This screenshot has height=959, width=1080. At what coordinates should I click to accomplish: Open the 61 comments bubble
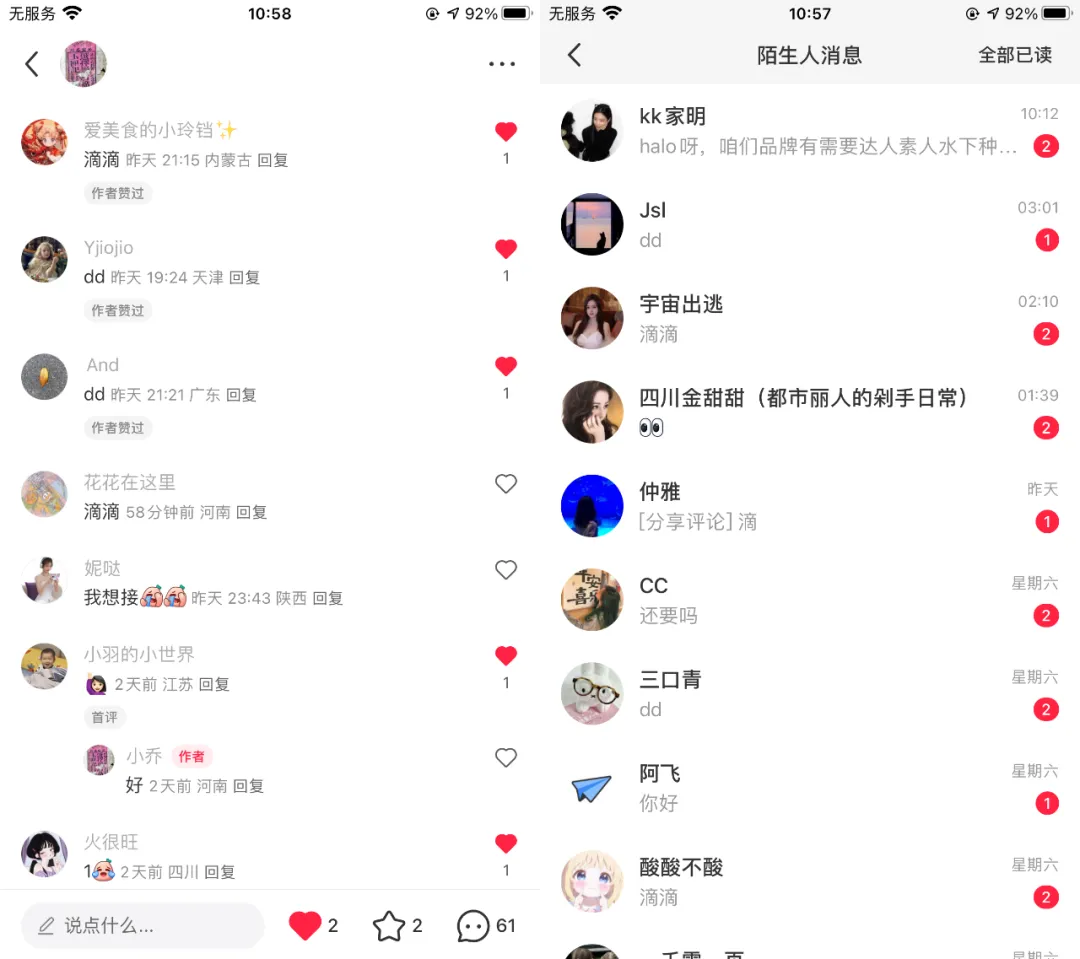473,926
